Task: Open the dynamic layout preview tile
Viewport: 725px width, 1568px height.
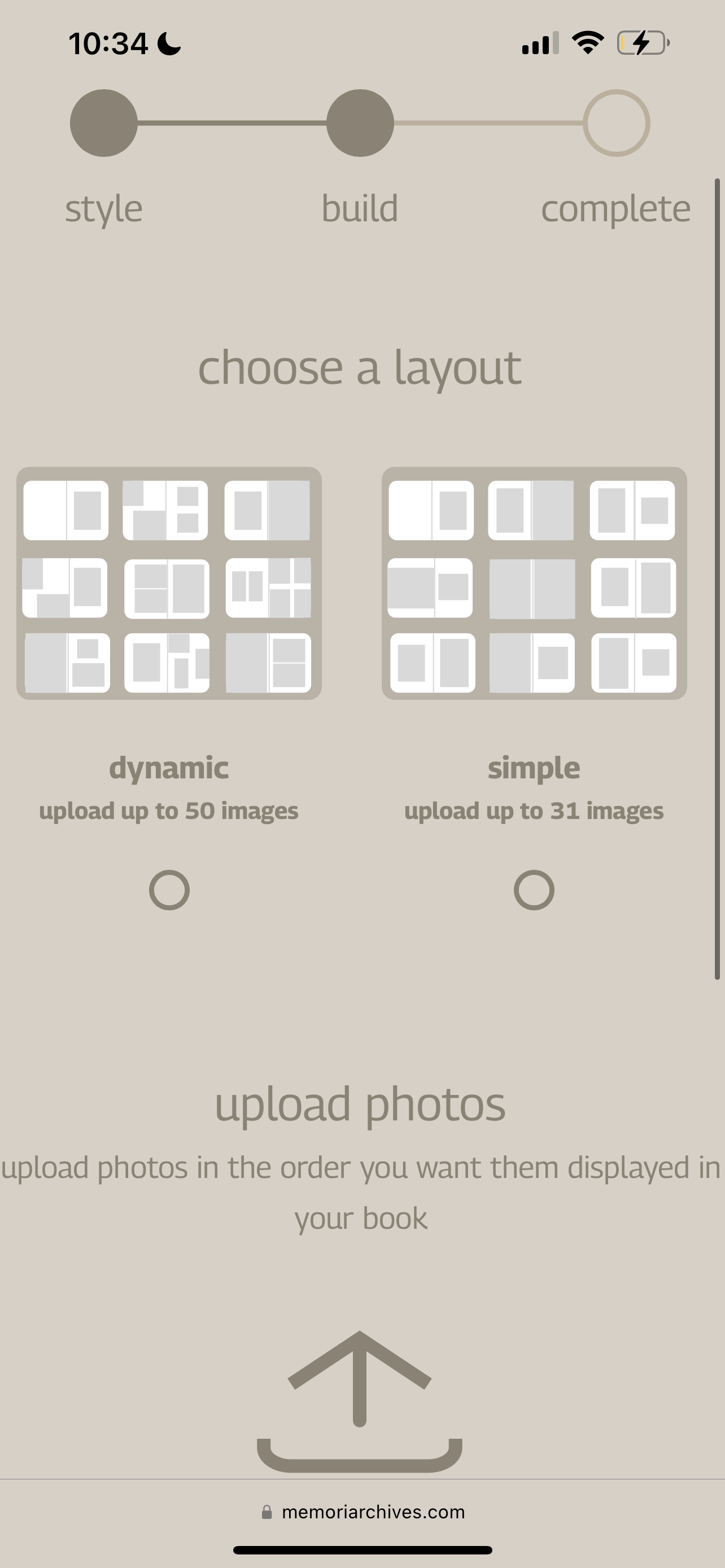Action: [x=169, y=583]
